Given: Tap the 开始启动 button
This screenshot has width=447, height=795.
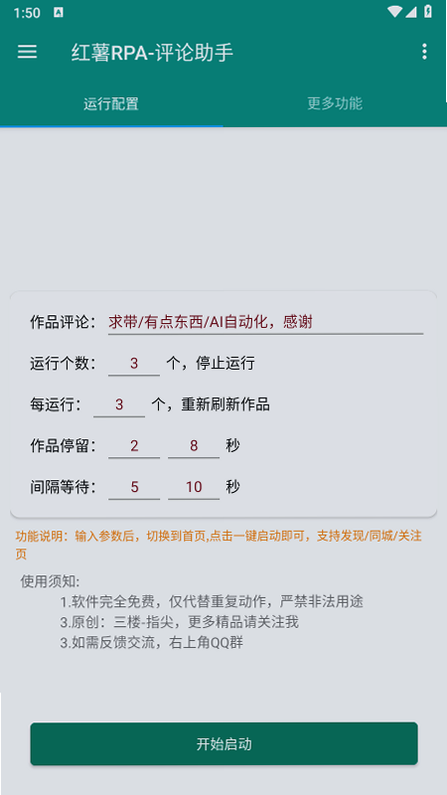Looking at the screenshot, I should tap(224, 744).
